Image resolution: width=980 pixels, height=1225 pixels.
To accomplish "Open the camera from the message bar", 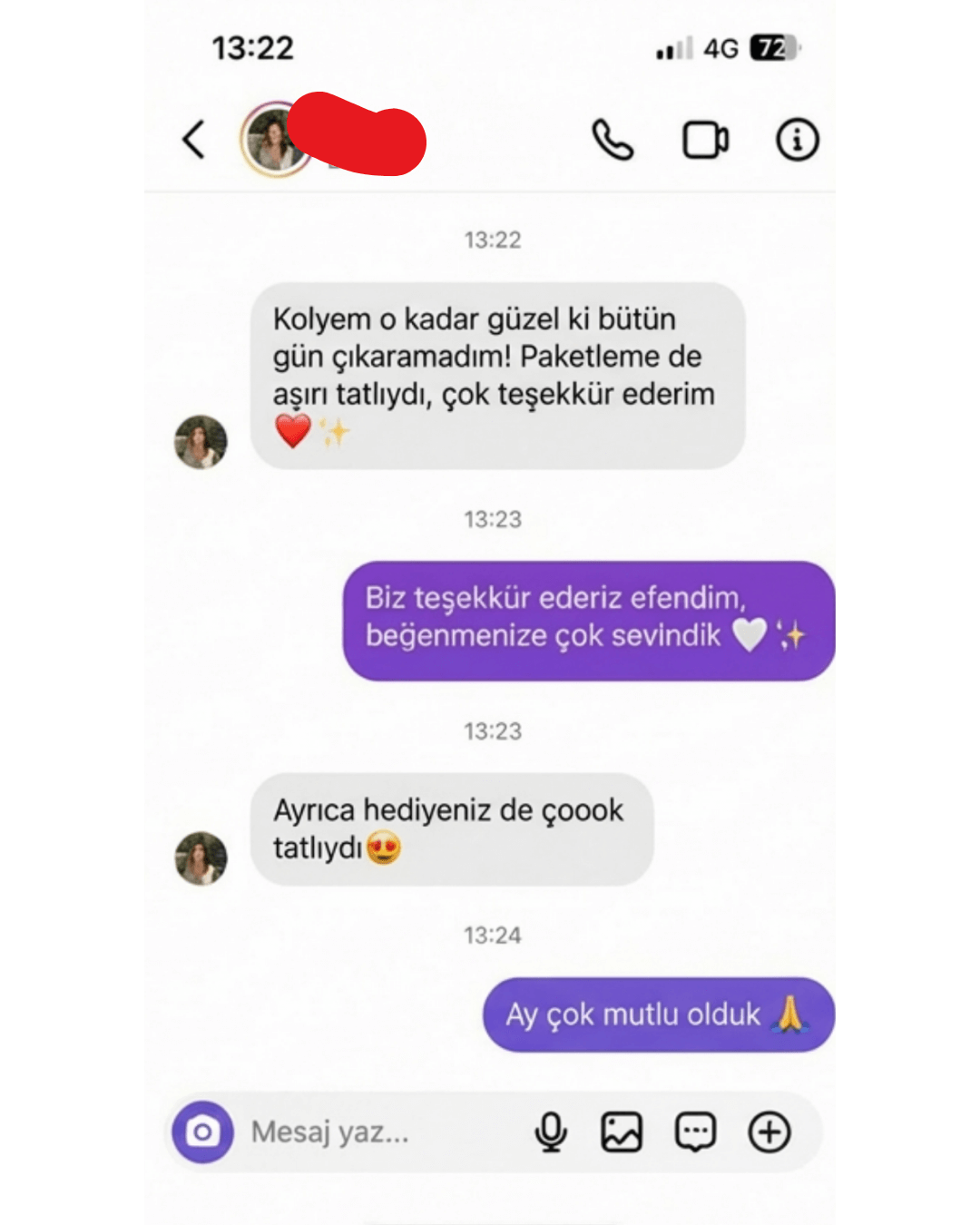I will 203,1132.
